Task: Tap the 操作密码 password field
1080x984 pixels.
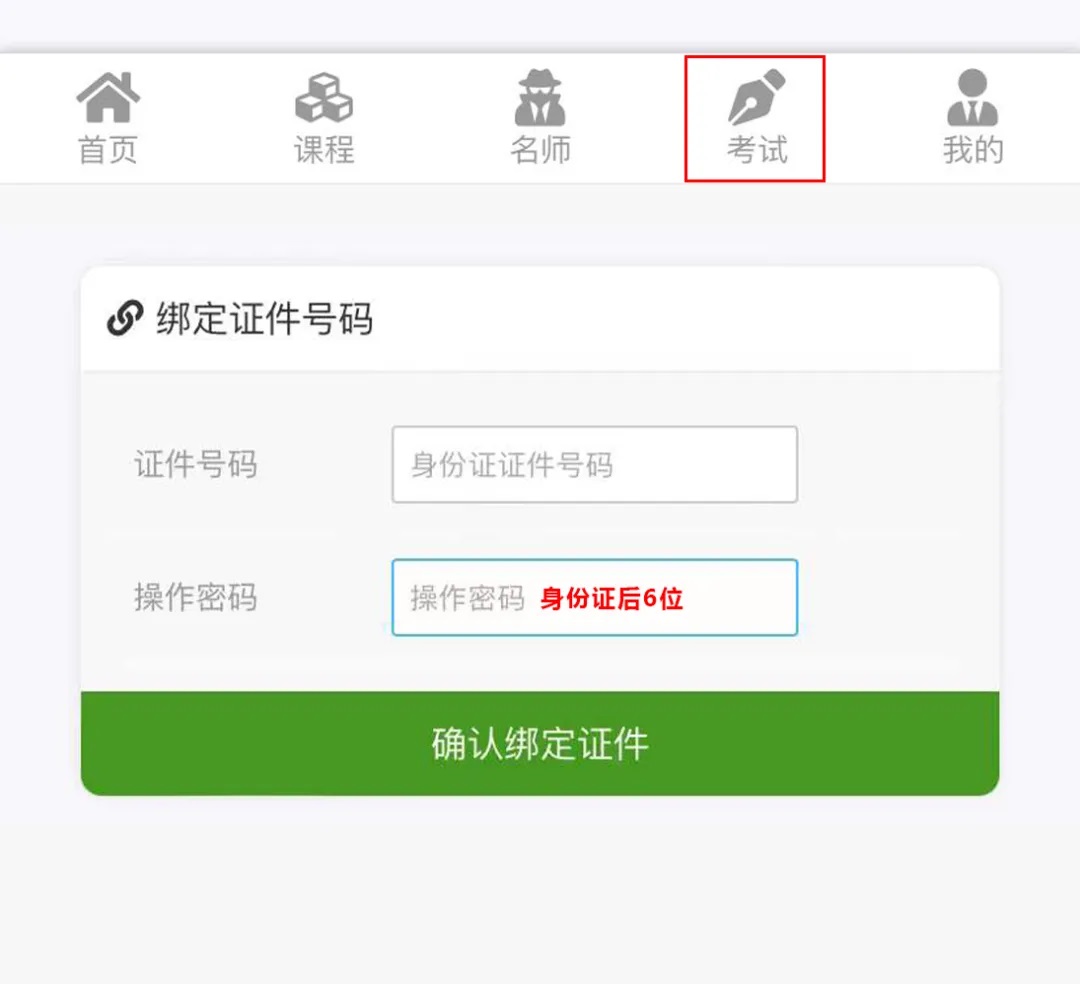Action: pyautogui.click(x=594, y=598)
